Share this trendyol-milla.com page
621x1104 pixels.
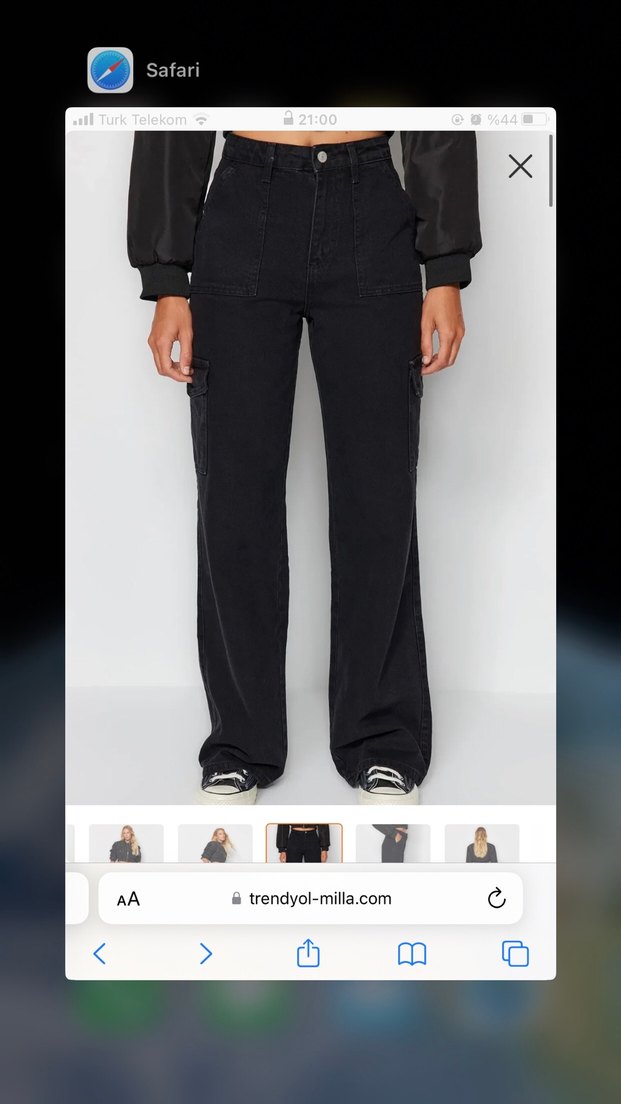308,953
